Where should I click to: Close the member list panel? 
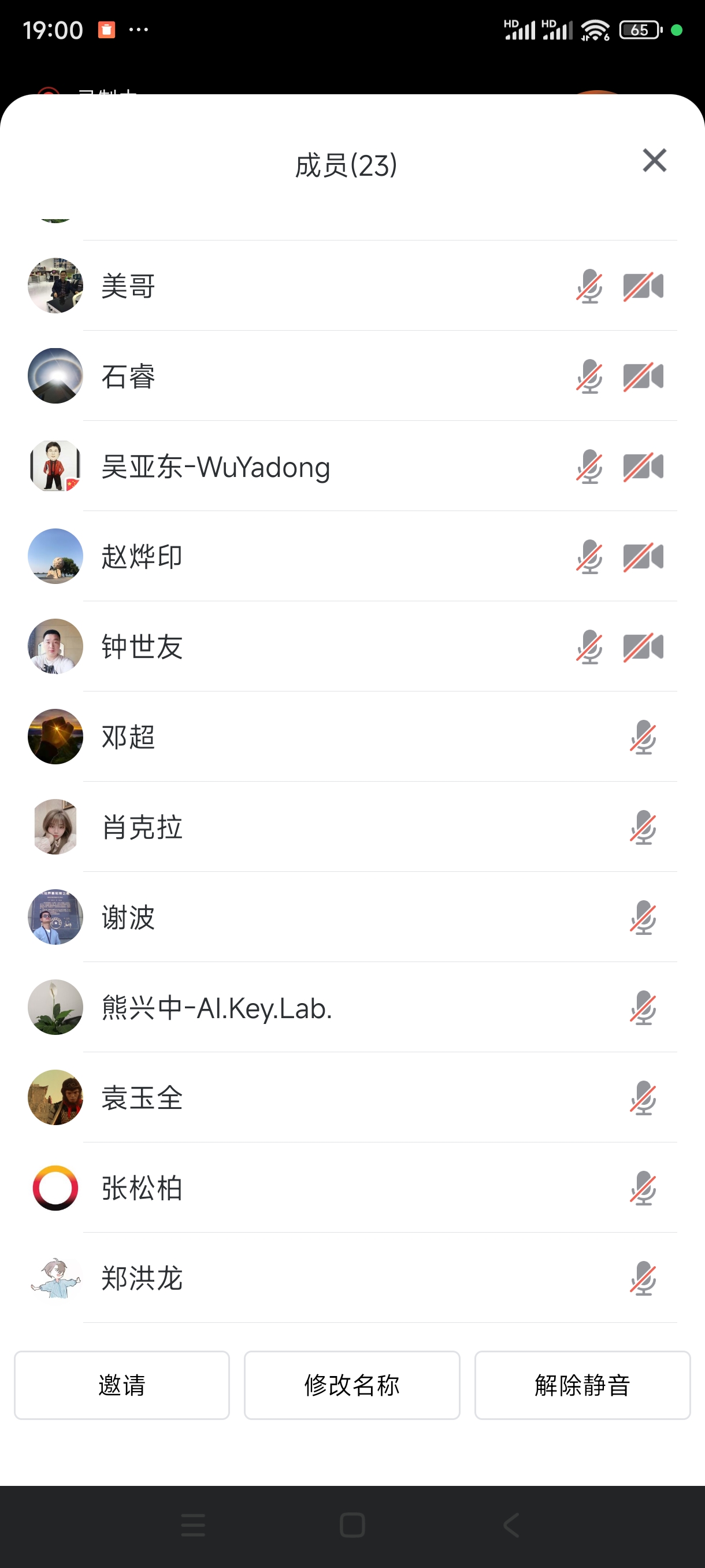tap(654, 160)
